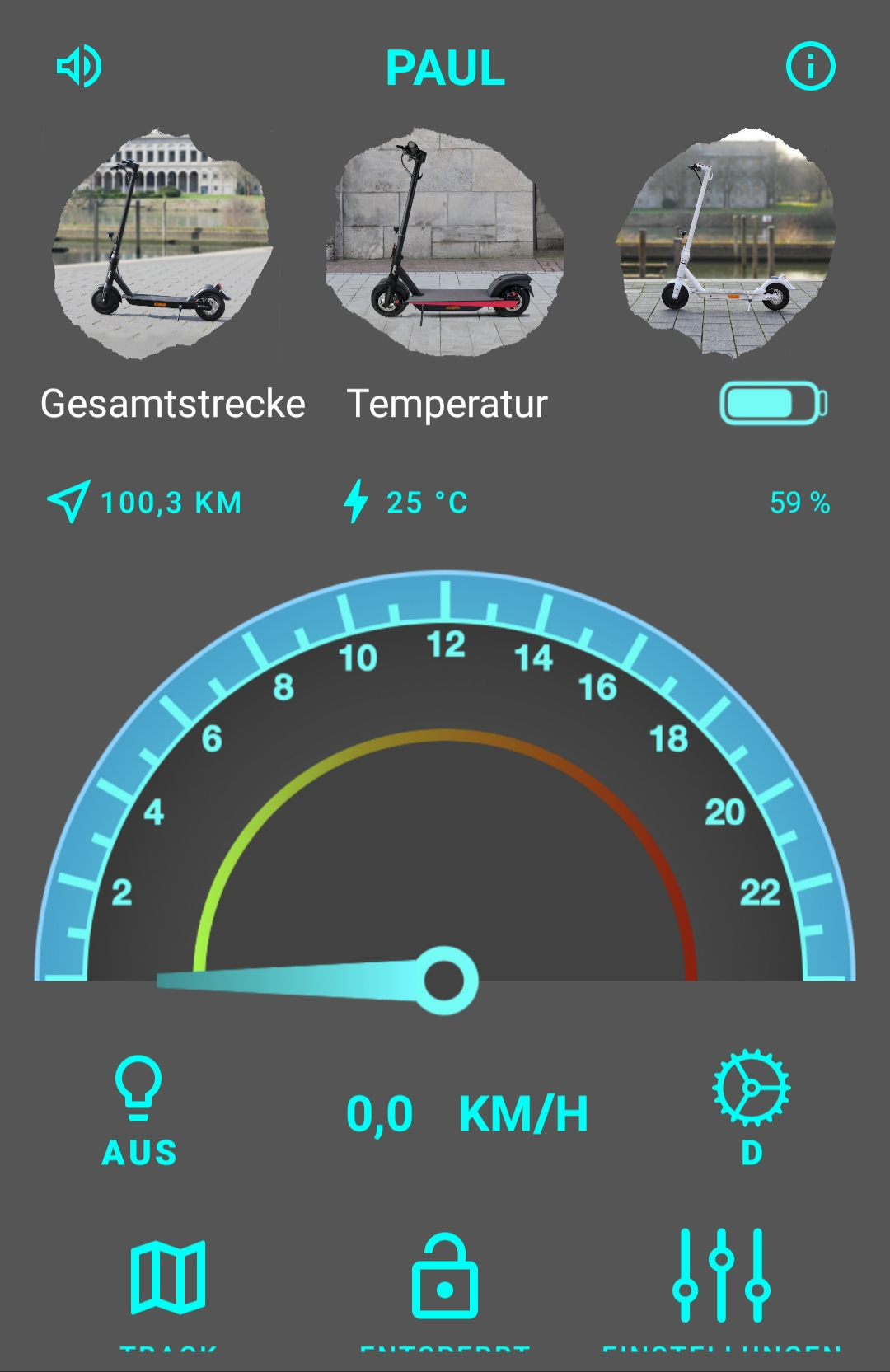Select the red-deck scooter image

[445, 243]
